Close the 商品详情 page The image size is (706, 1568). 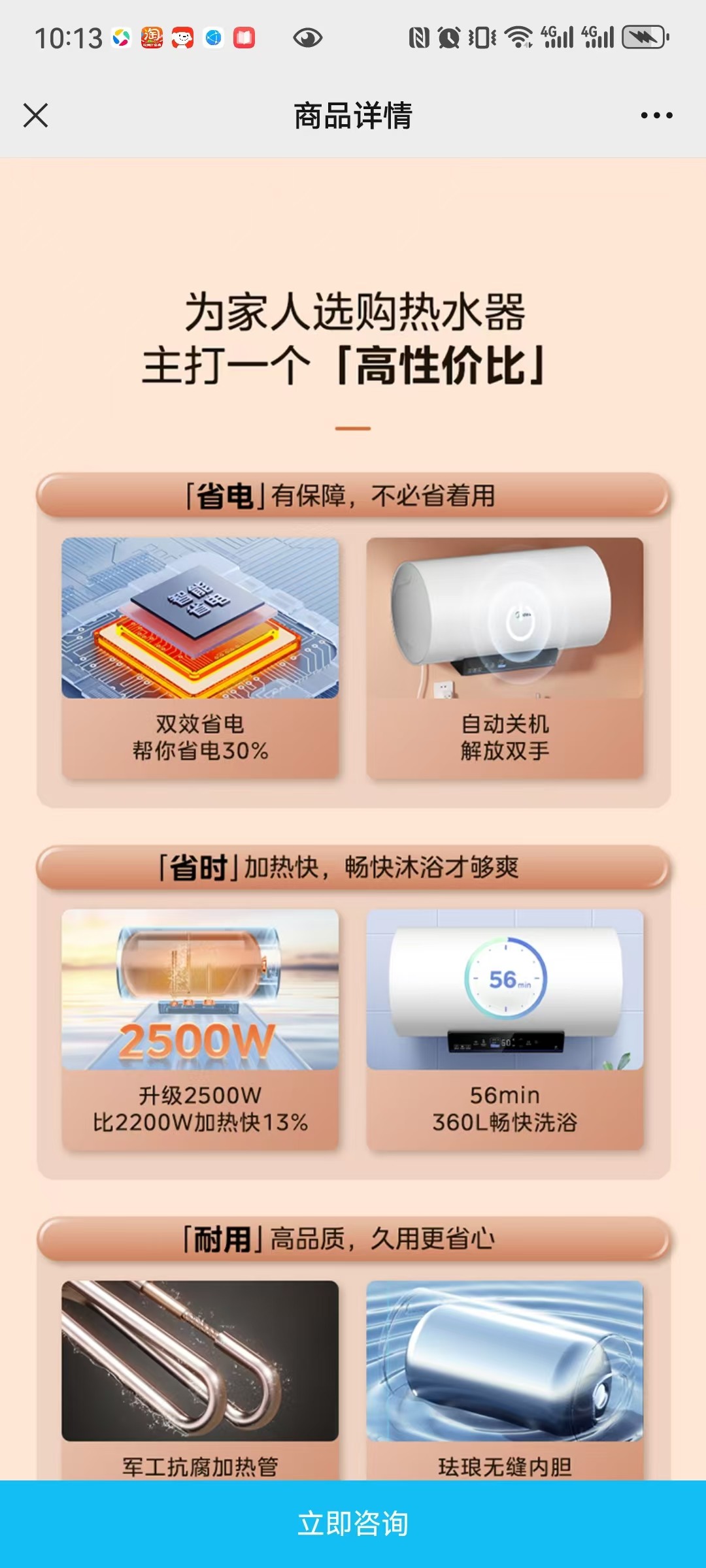[x=36, y=116]
